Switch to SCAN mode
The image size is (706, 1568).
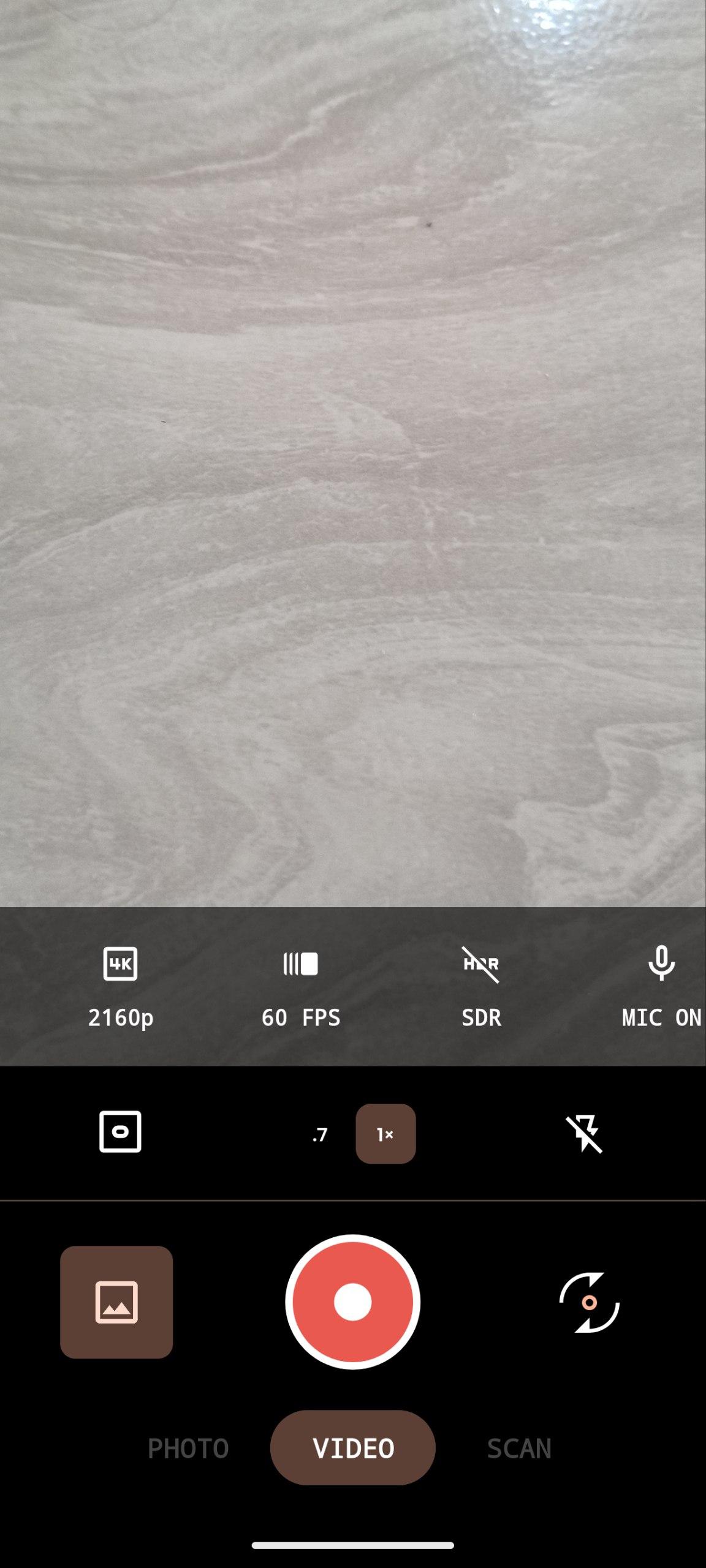(x=519, y=1449)
